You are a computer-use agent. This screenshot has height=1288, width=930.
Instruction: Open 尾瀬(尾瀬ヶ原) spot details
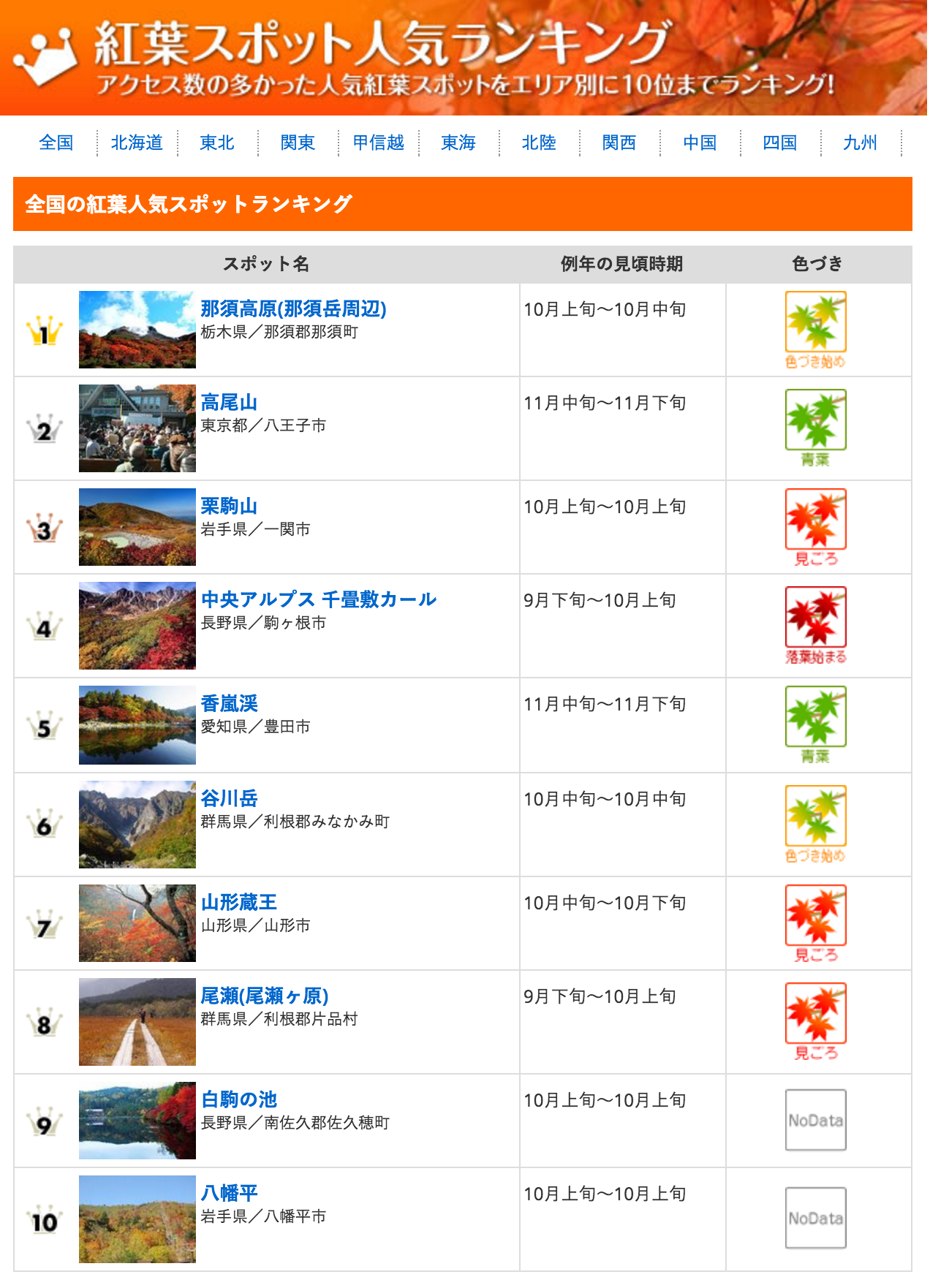pyautogui.click(x=264, y=996)
